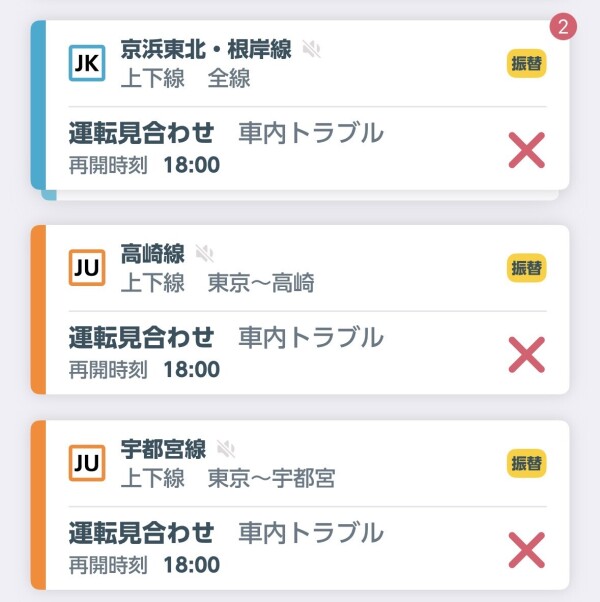Toggle mute icon next to 京浜東北・根岸線
Viewport: 600px width, 602px height.
(x=312, y=49)
